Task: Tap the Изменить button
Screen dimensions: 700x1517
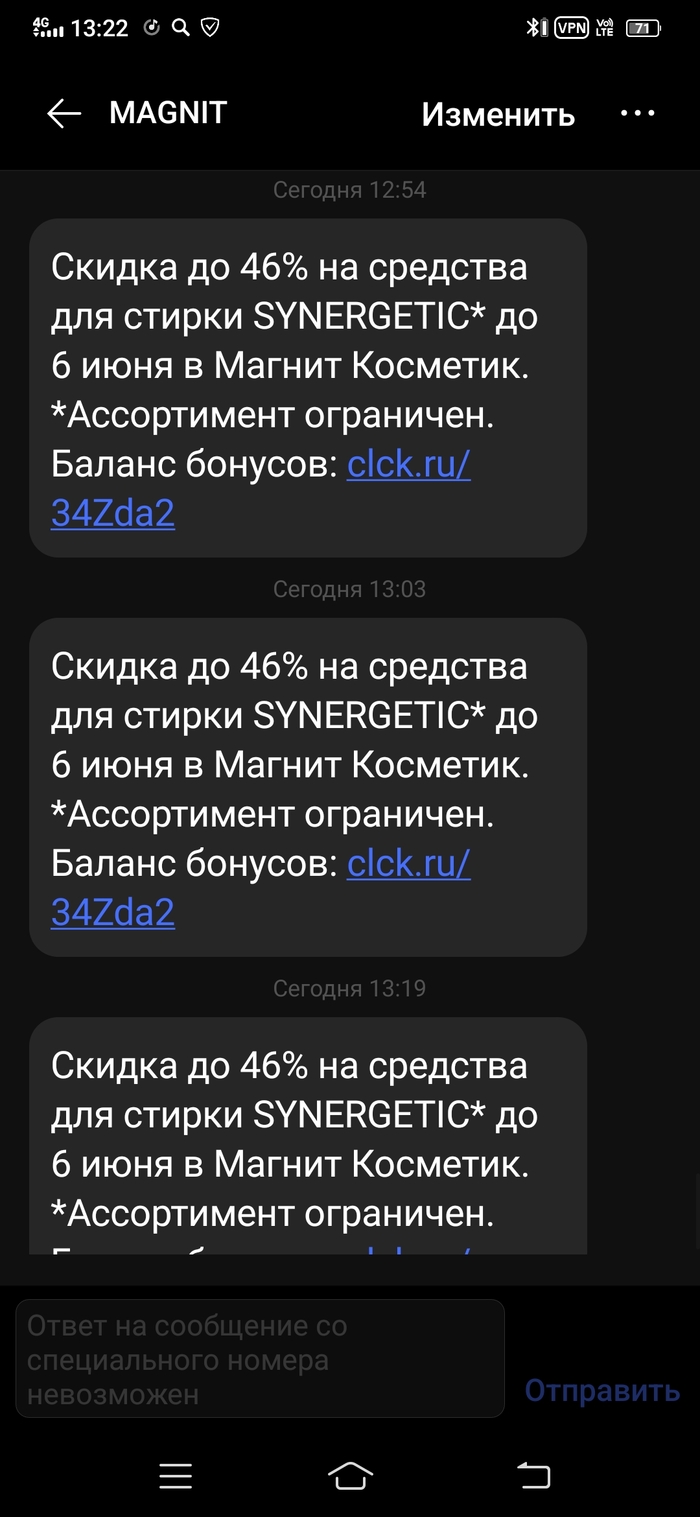Action: tap(497, 115)
